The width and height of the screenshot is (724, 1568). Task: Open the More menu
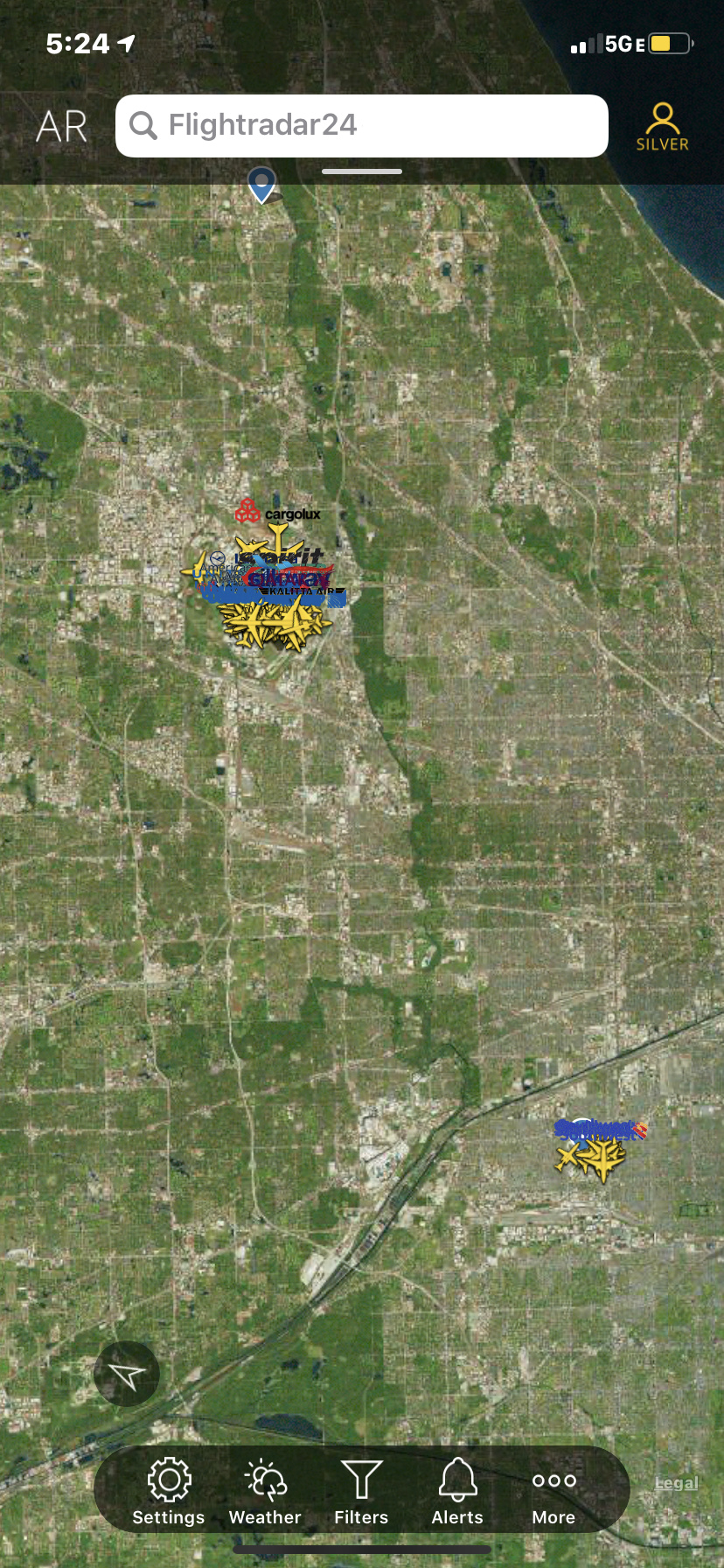[553, 1492]
